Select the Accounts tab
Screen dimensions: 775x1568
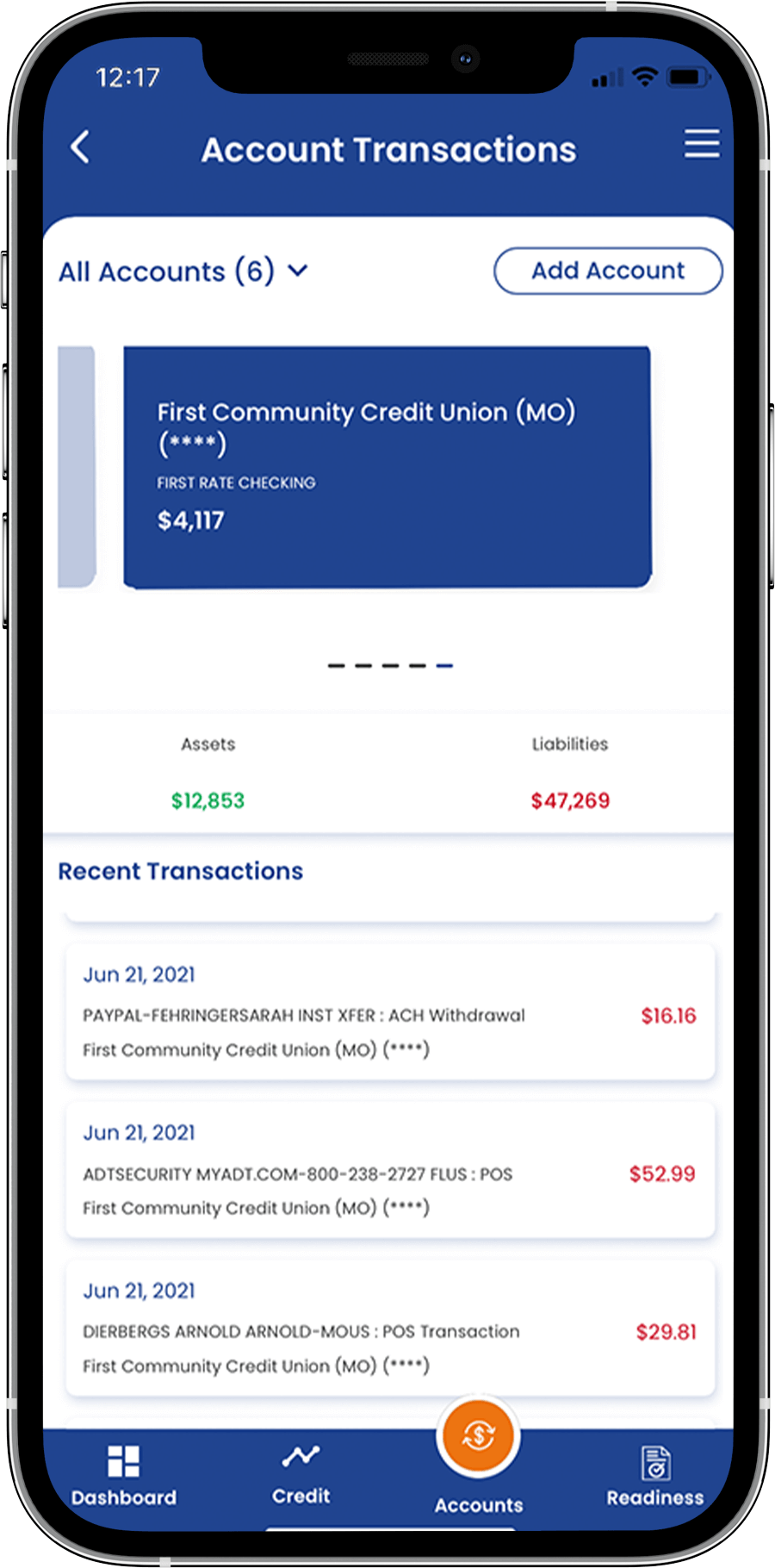(479, 1457)
